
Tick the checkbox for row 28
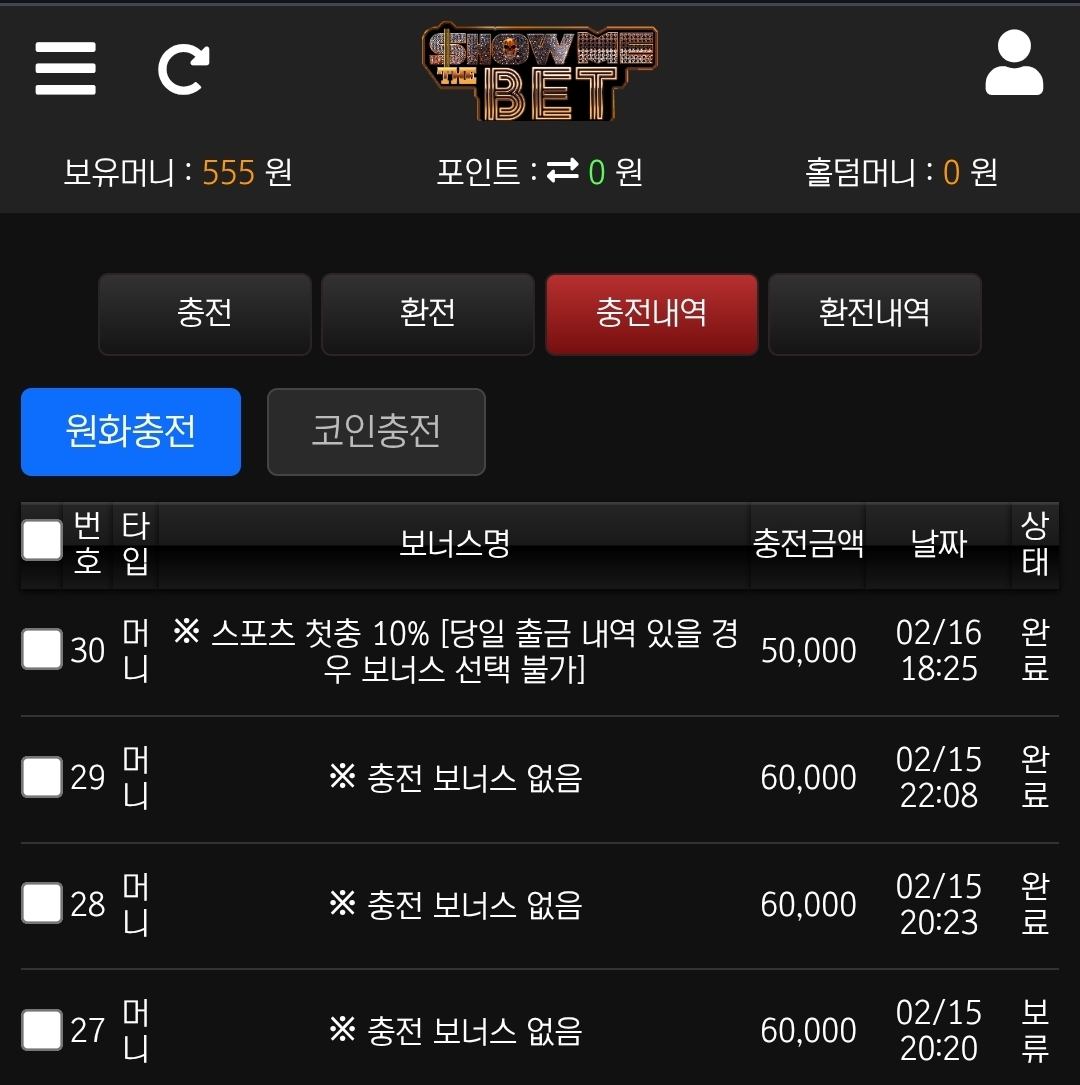[x=42, y=904]
